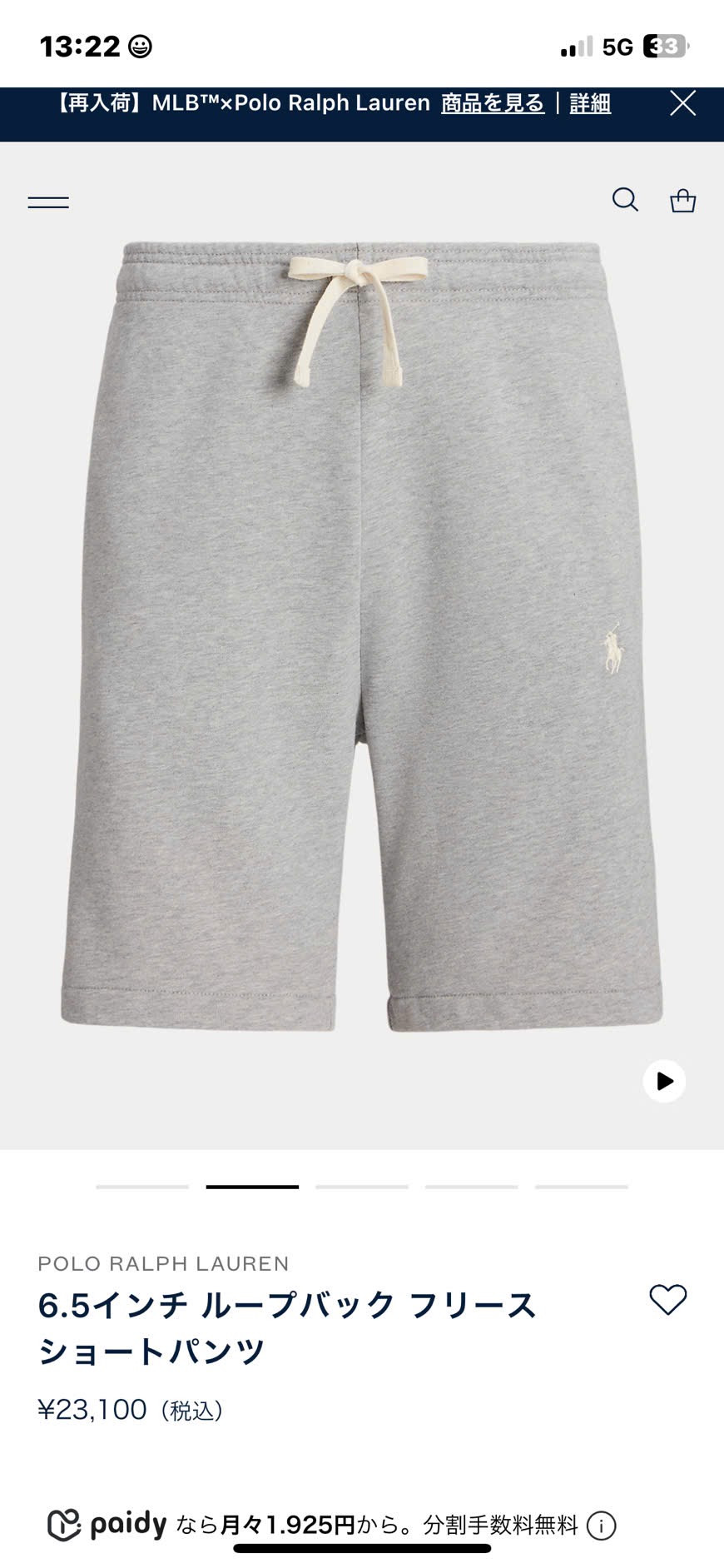Open the hamburger menu

(x=48, y=202)
